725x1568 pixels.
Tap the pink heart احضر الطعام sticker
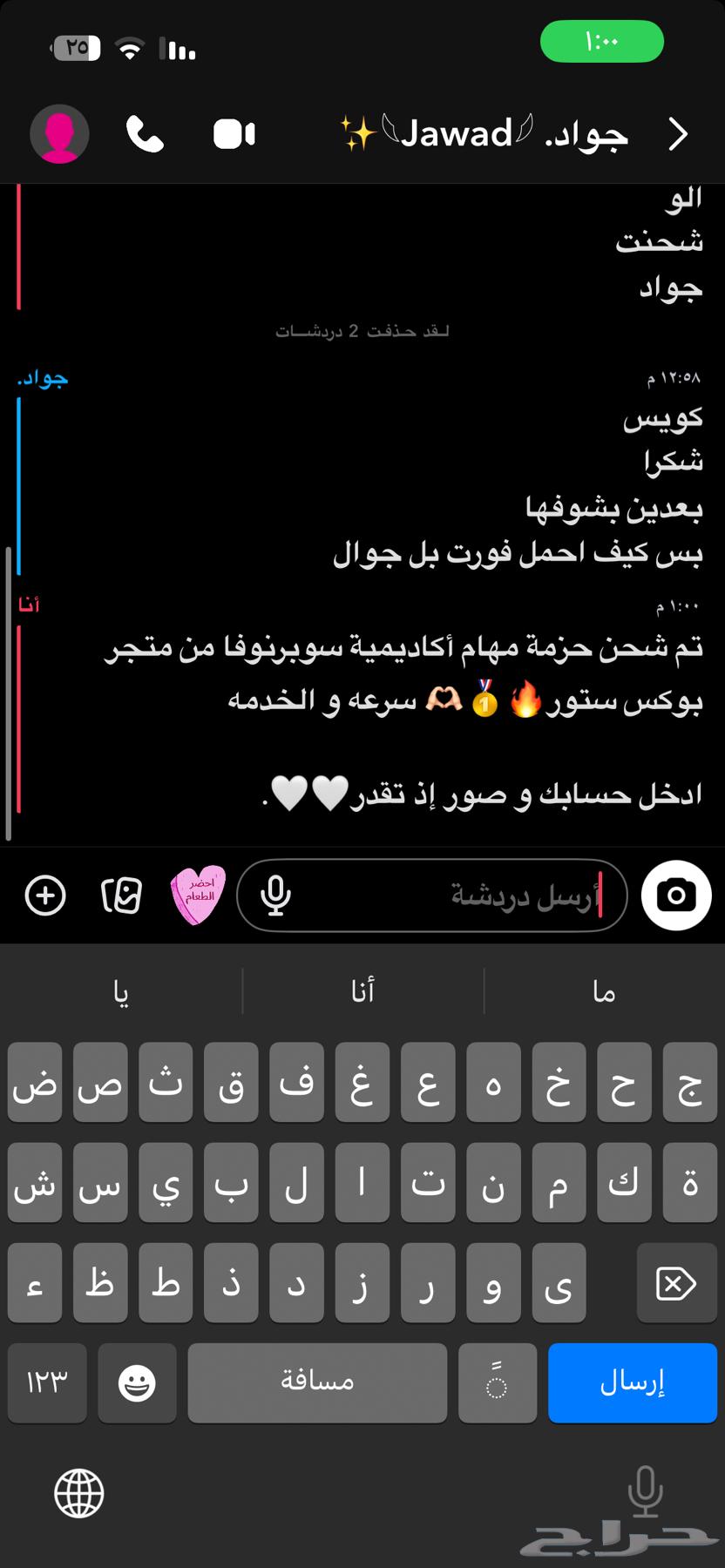pos(197,893)
